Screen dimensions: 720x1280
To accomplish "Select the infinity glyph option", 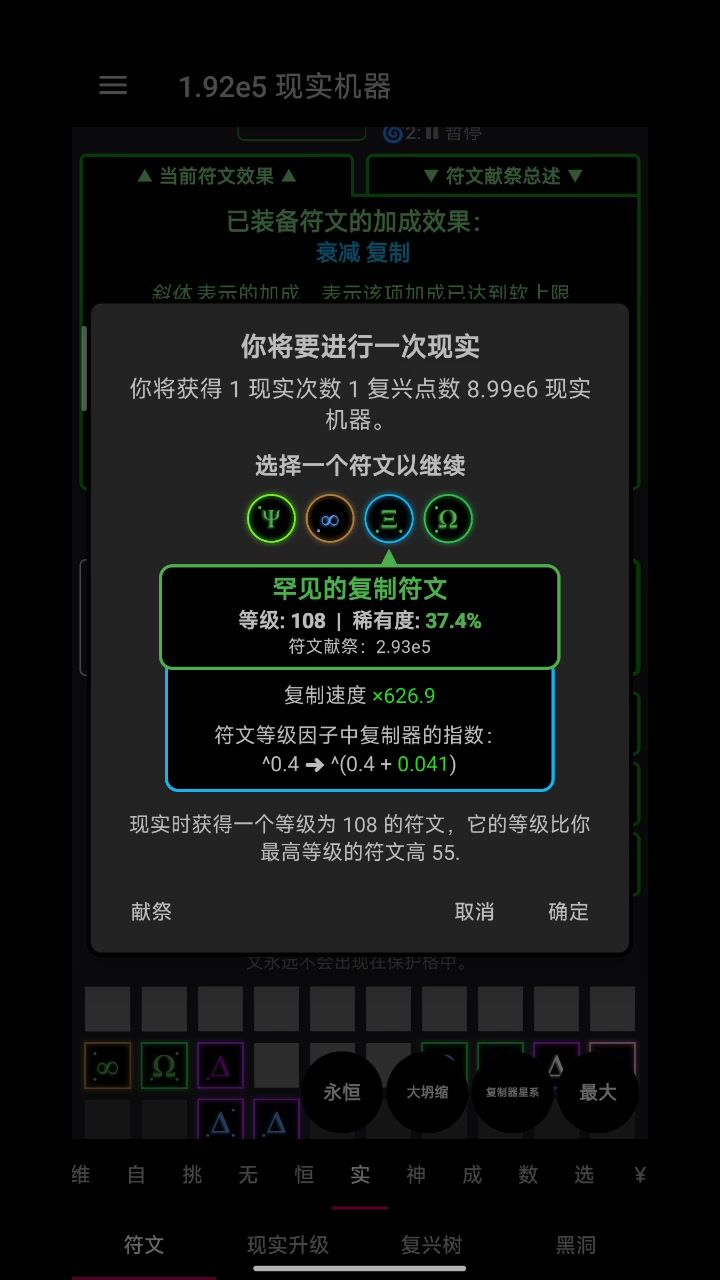I will coord(330,519).
